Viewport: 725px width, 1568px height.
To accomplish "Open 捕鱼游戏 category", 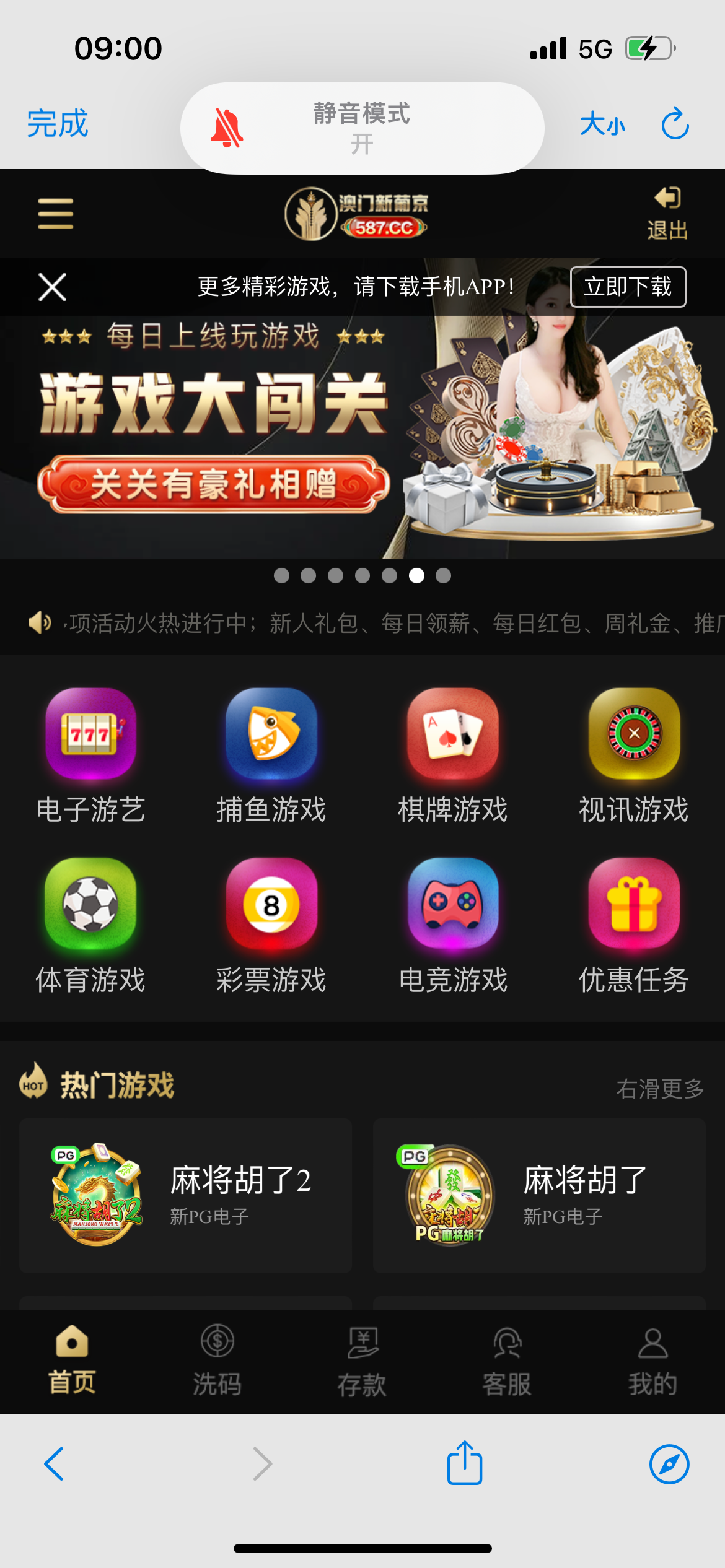I will point(271,756).
